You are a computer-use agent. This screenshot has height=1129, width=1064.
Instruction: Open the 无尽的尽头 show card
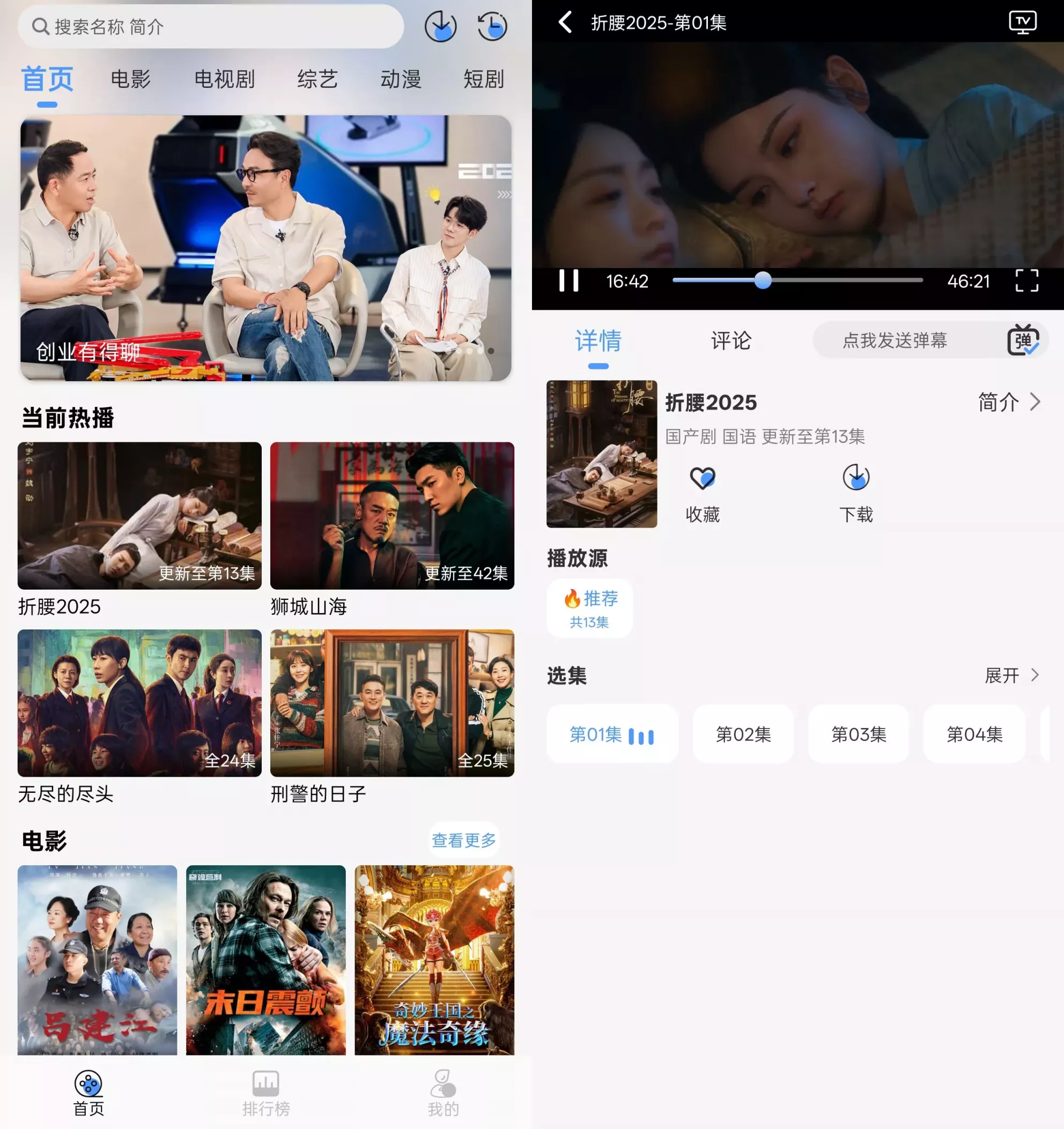pos(139,703)
